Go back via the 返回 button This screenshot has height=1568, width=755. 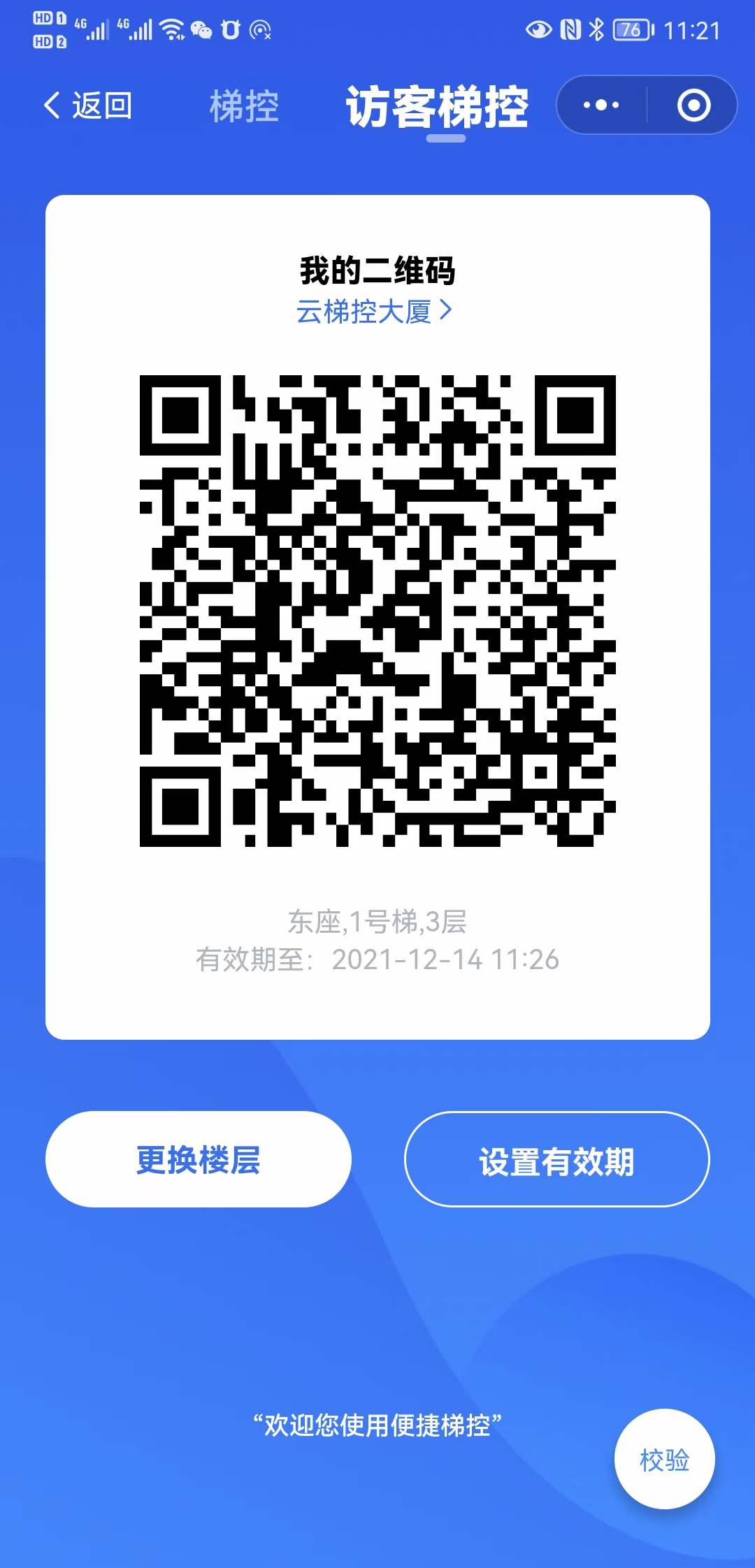tap(88, 106)
